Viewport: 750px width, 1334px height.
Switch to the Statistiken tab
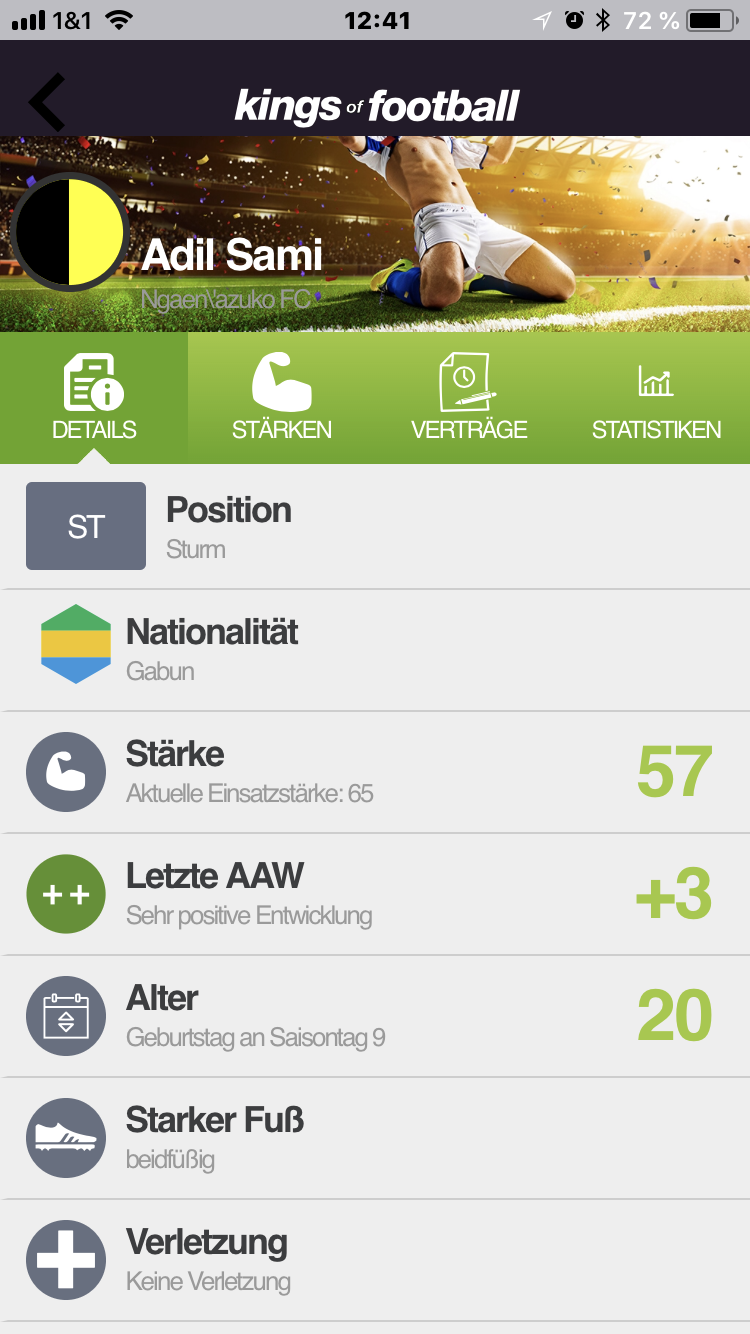(x=656, y=397)
